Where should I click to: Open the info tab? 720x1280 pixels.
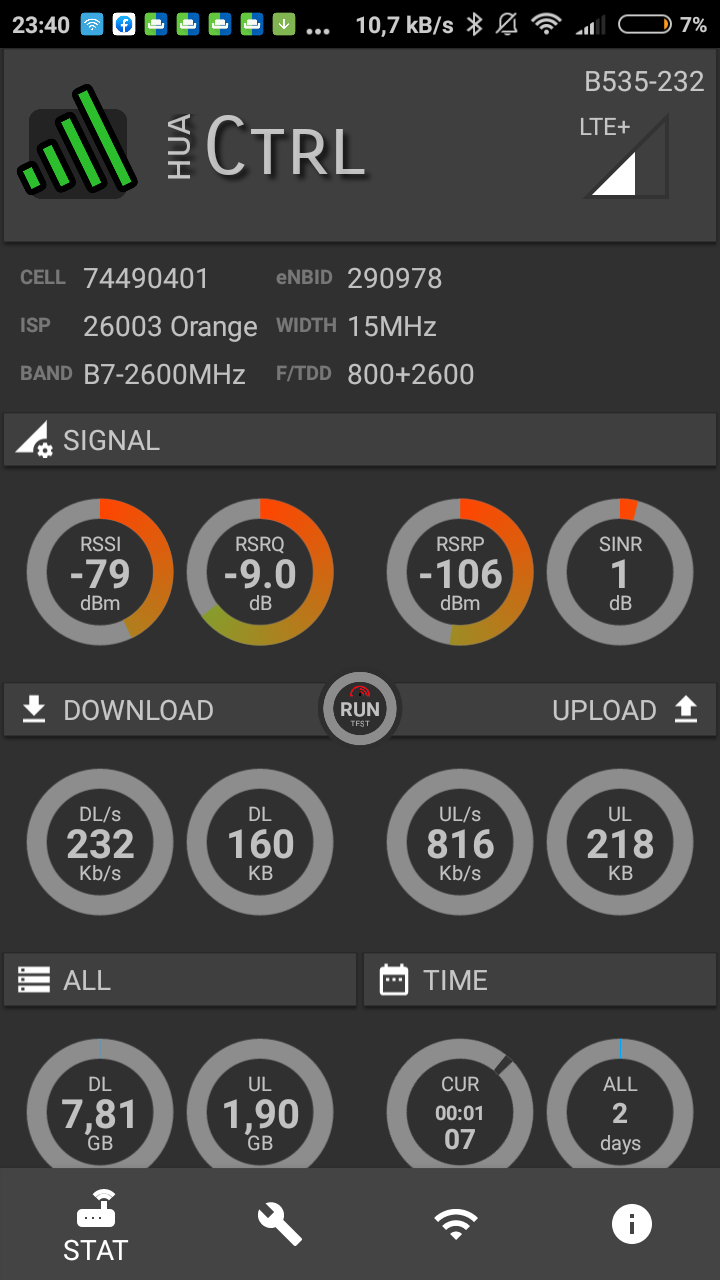coord(632,1224)
